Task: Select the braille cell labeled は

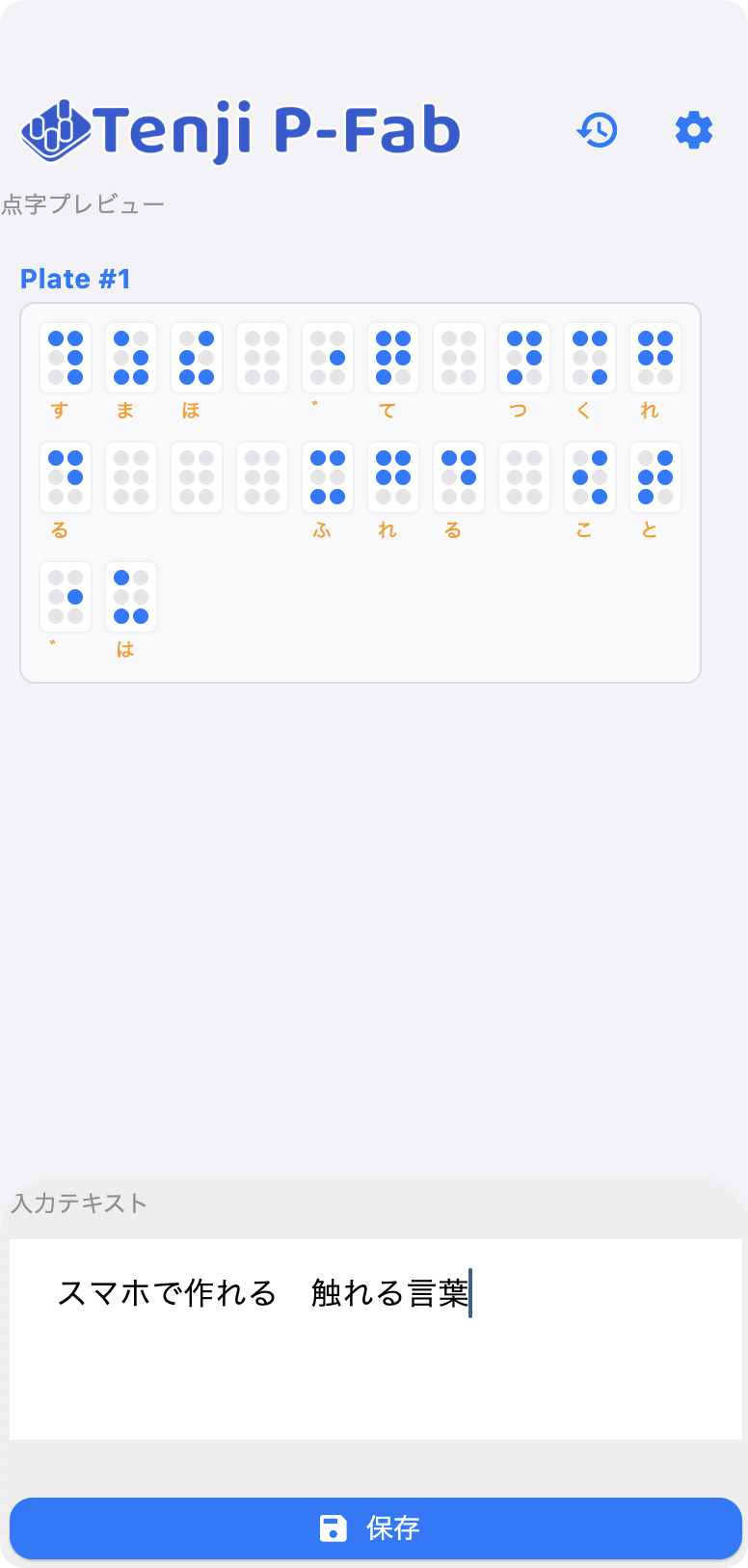Action: [130, 597]
